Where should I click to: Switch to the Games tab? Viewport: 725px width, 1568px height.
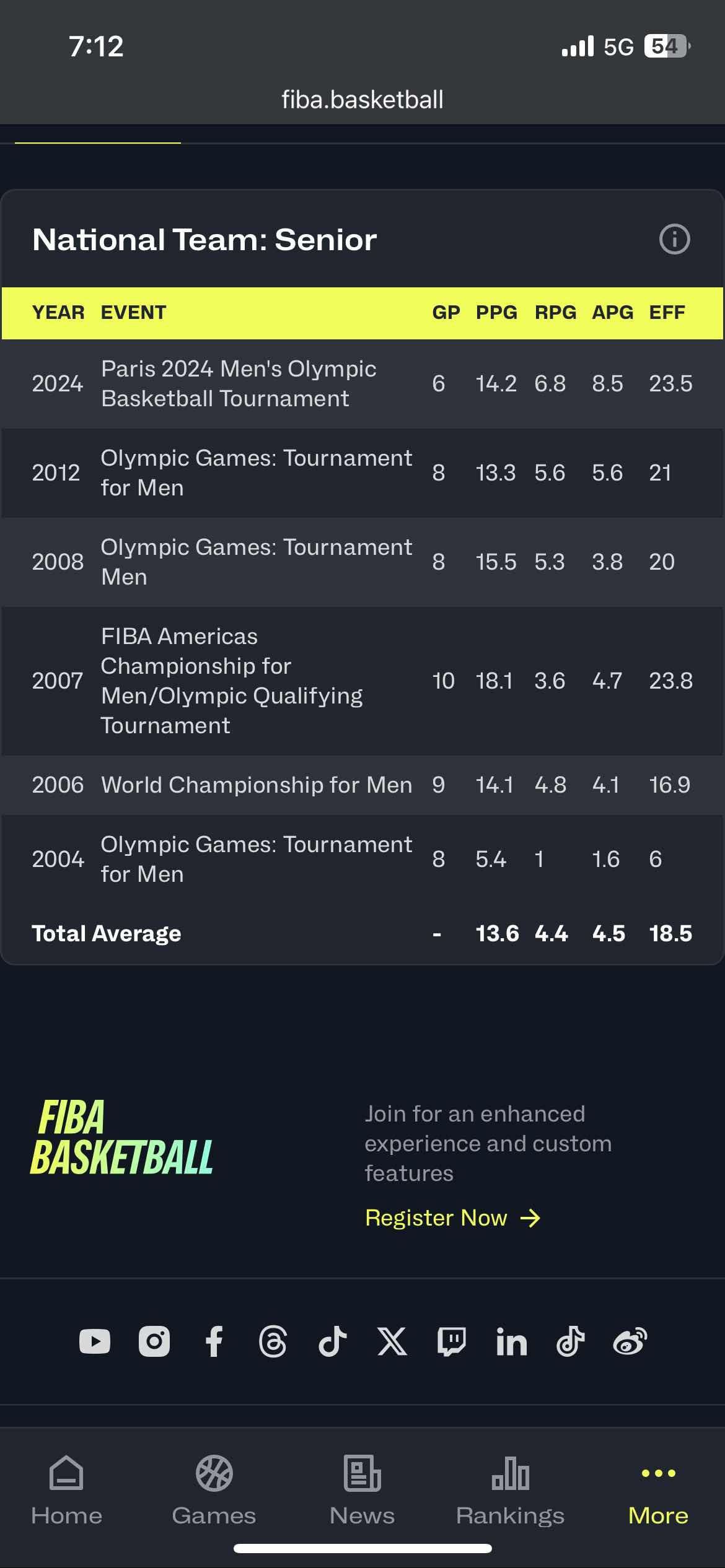click(x=214, y=1490)
